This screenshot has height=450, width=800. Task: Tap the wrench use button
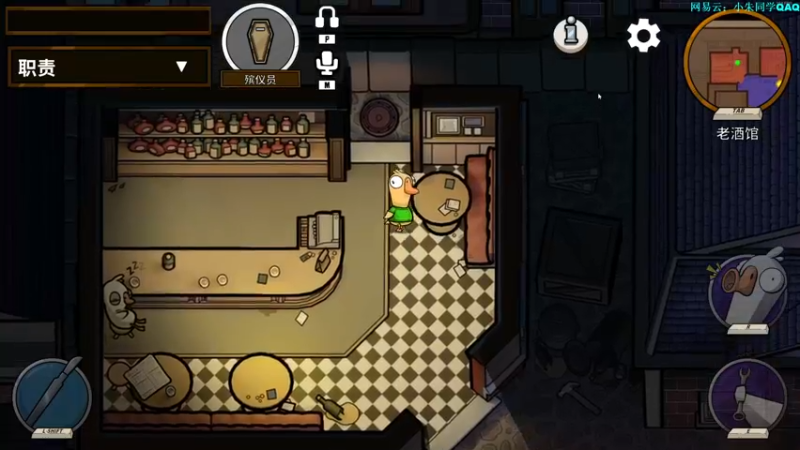[x=746, y=397]
